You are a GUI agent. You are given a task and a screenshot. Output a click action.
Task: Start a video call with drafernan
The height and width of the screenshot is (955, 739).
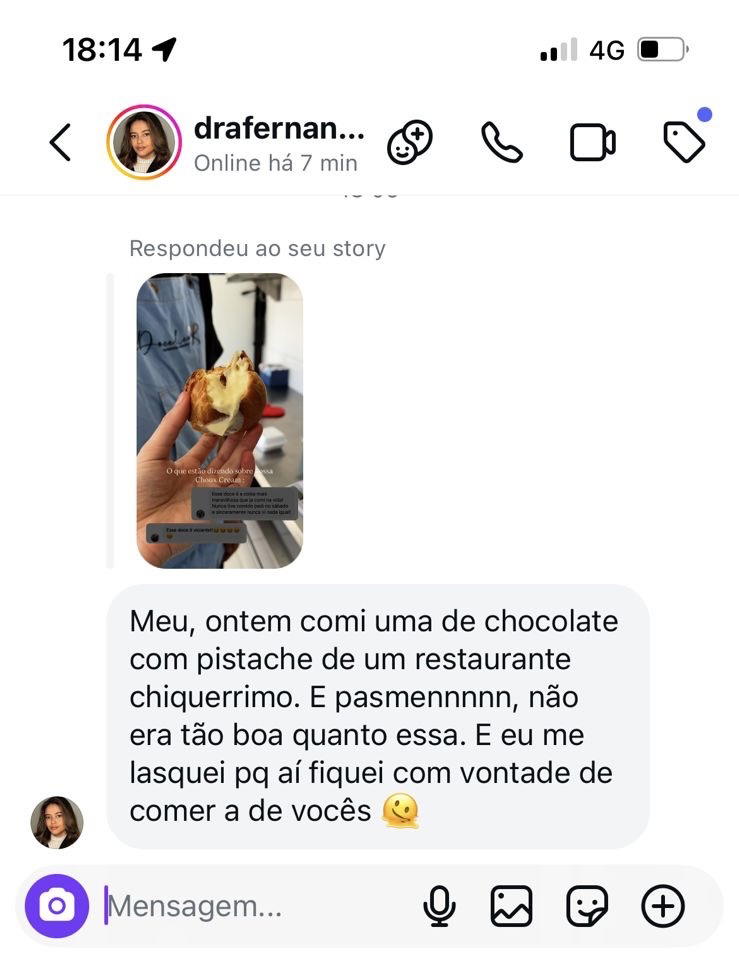(593, 143)
